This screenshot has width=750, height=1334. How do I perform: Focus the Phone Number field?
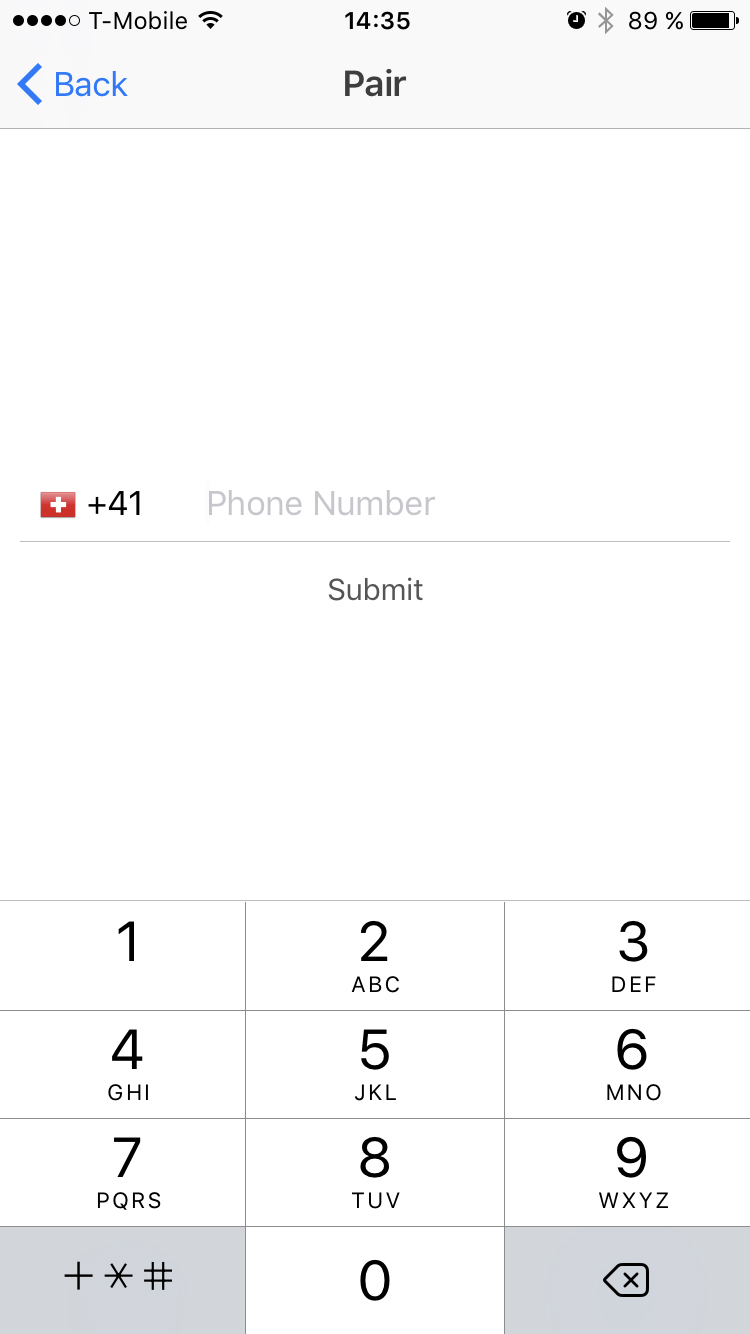pos(466,504)
